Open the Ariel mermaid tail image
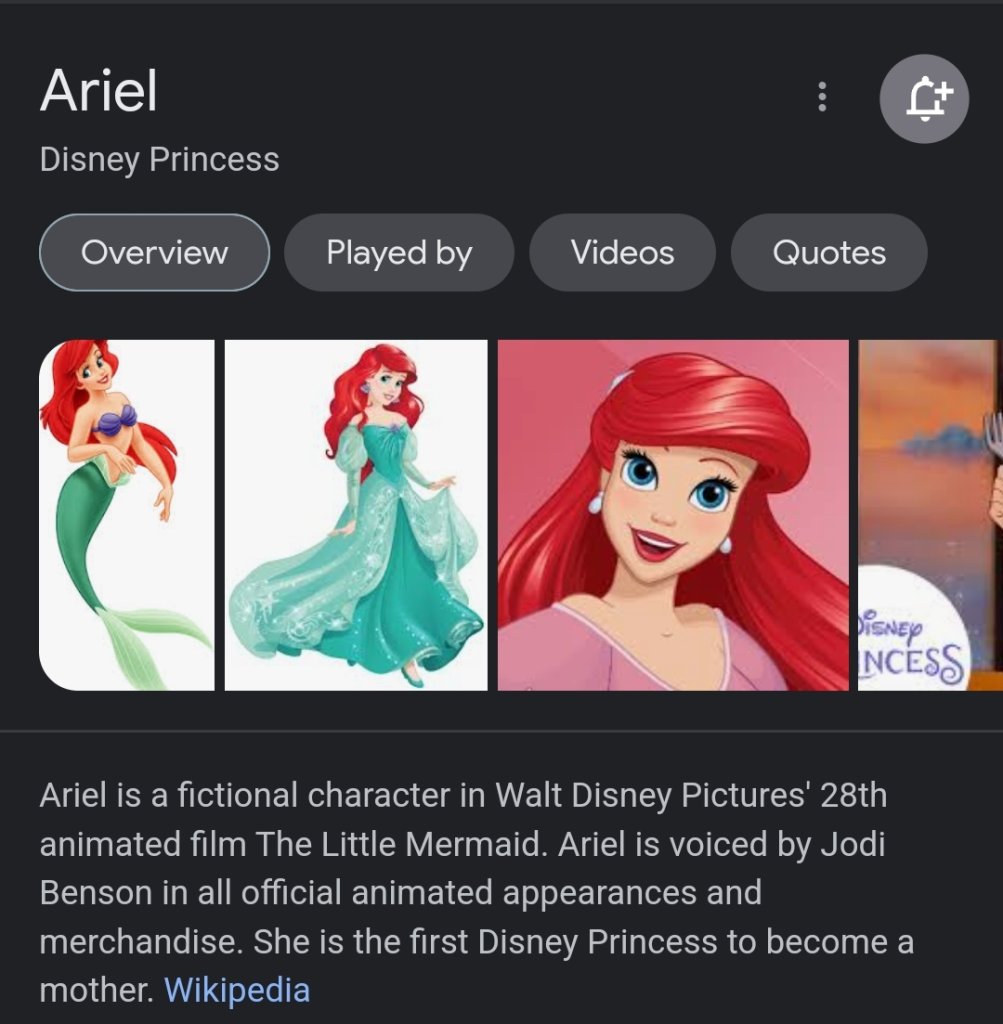 [127, 515]
